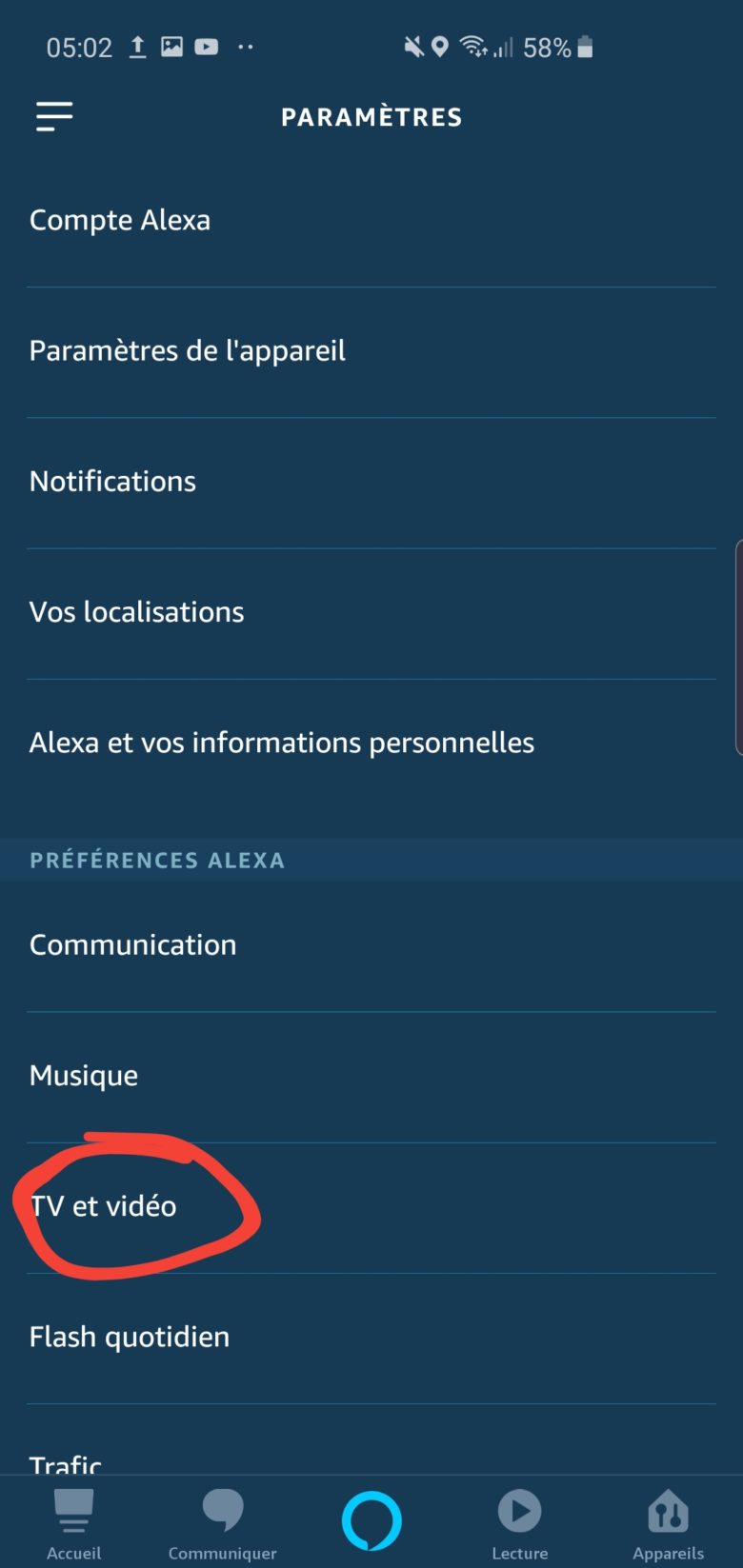Switch to the Accueil tab
The image size is (743, 1568).
73,1523
